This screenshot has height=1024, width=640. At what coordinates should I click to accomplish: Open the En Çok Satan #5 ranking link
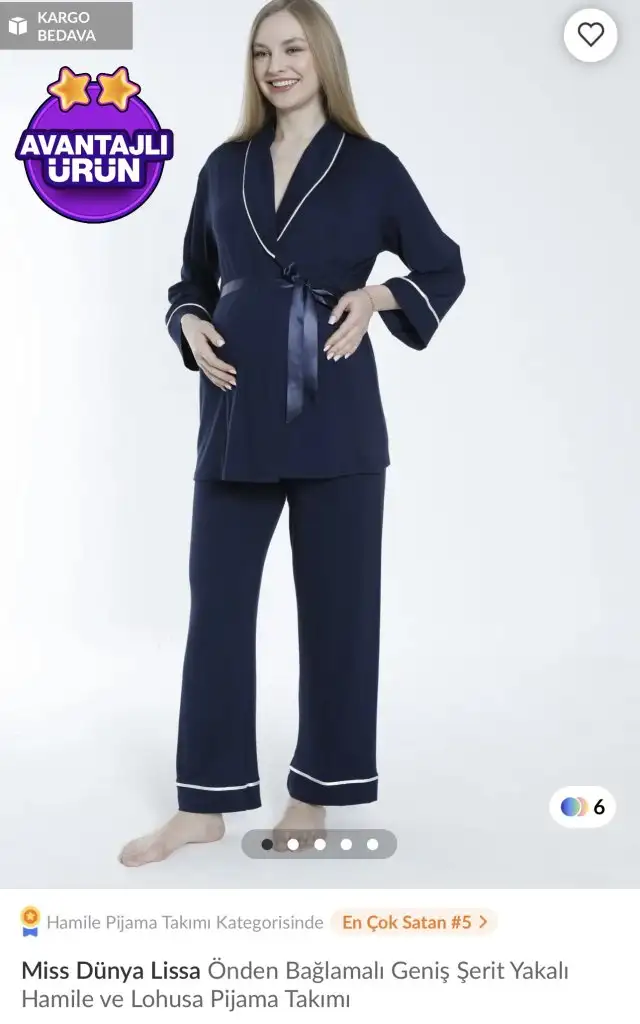[x=414, y=922]
